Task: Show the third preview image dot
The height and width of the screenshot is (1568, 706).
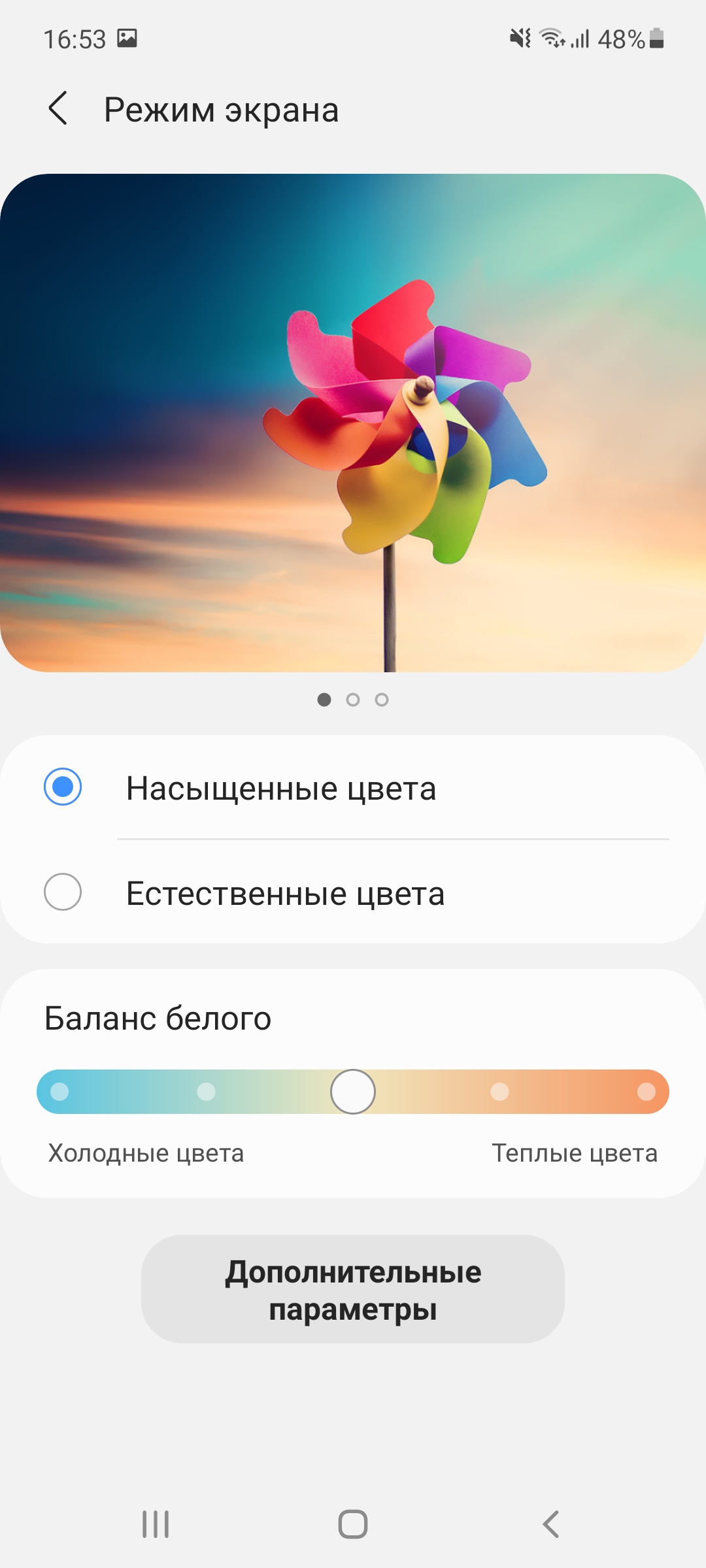Action: click(x=382, y=700)
